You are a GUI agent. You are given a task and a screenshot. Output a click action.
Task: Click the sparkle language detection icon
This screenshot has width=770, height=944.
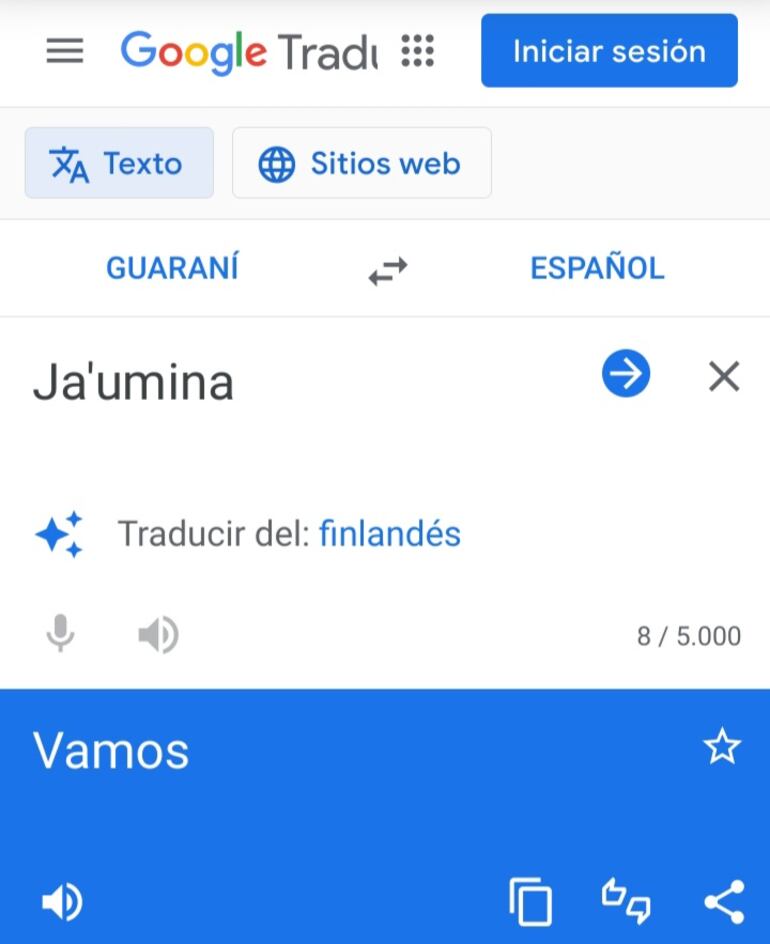[62, 534]
